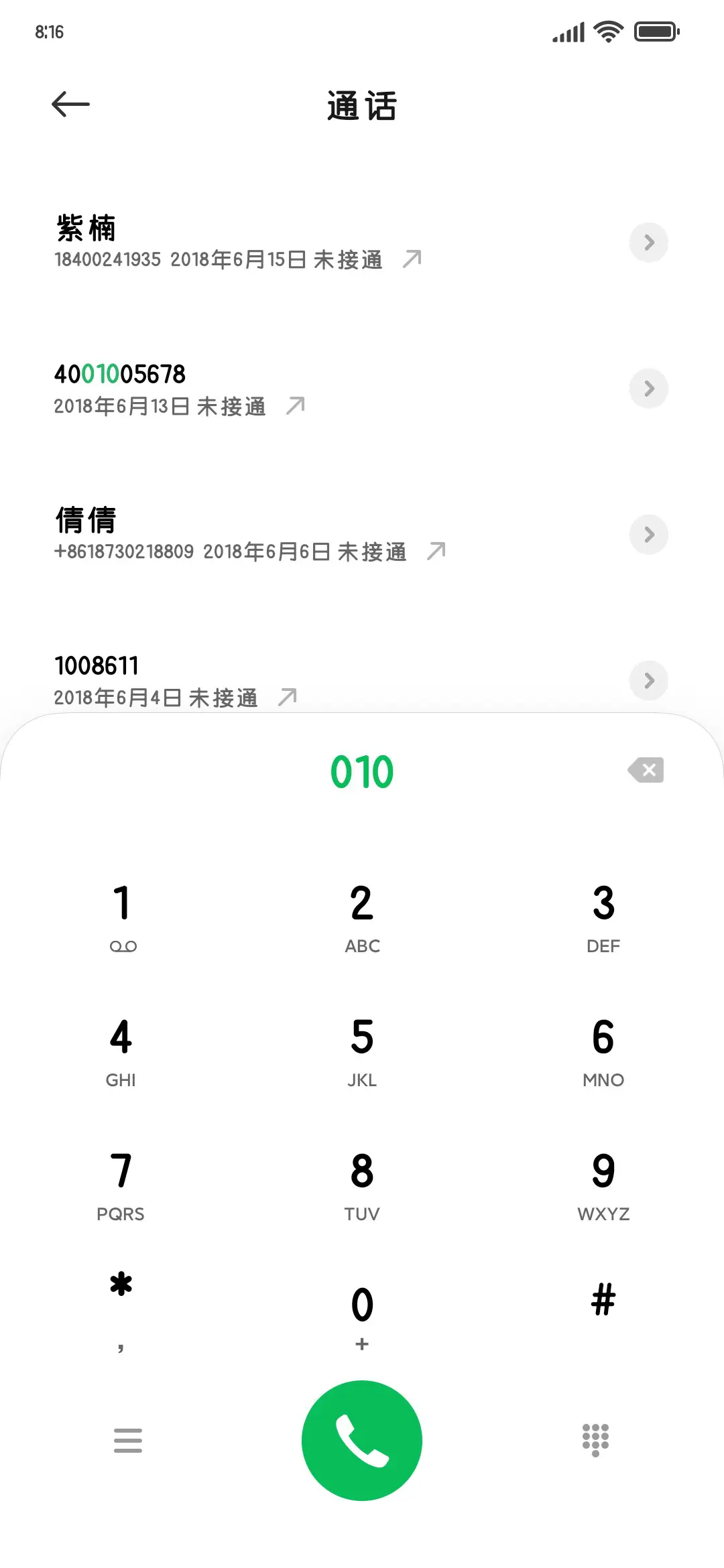Tap the back arrow to exit 通话
Screen dimensions: 724x1568
(70, 104)
